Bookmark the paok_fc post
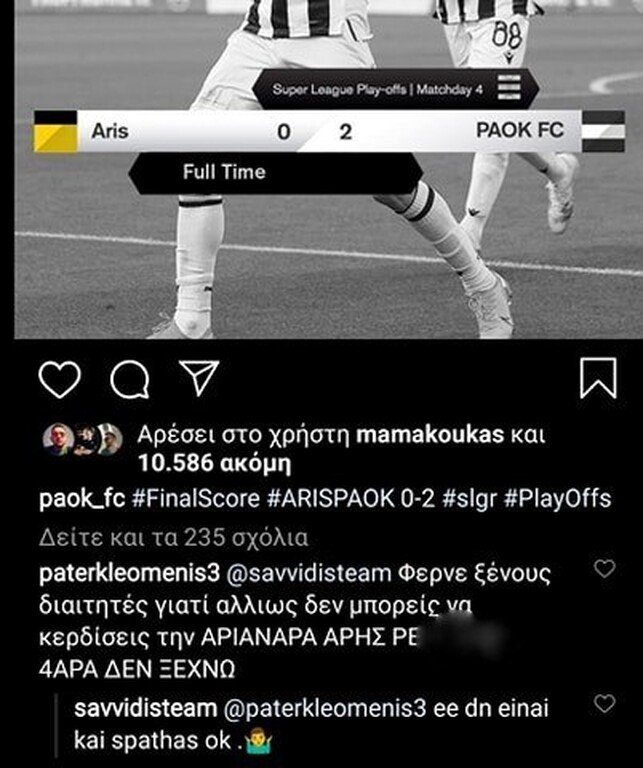Viewport: 643px width, 768px height. [598, 378]
